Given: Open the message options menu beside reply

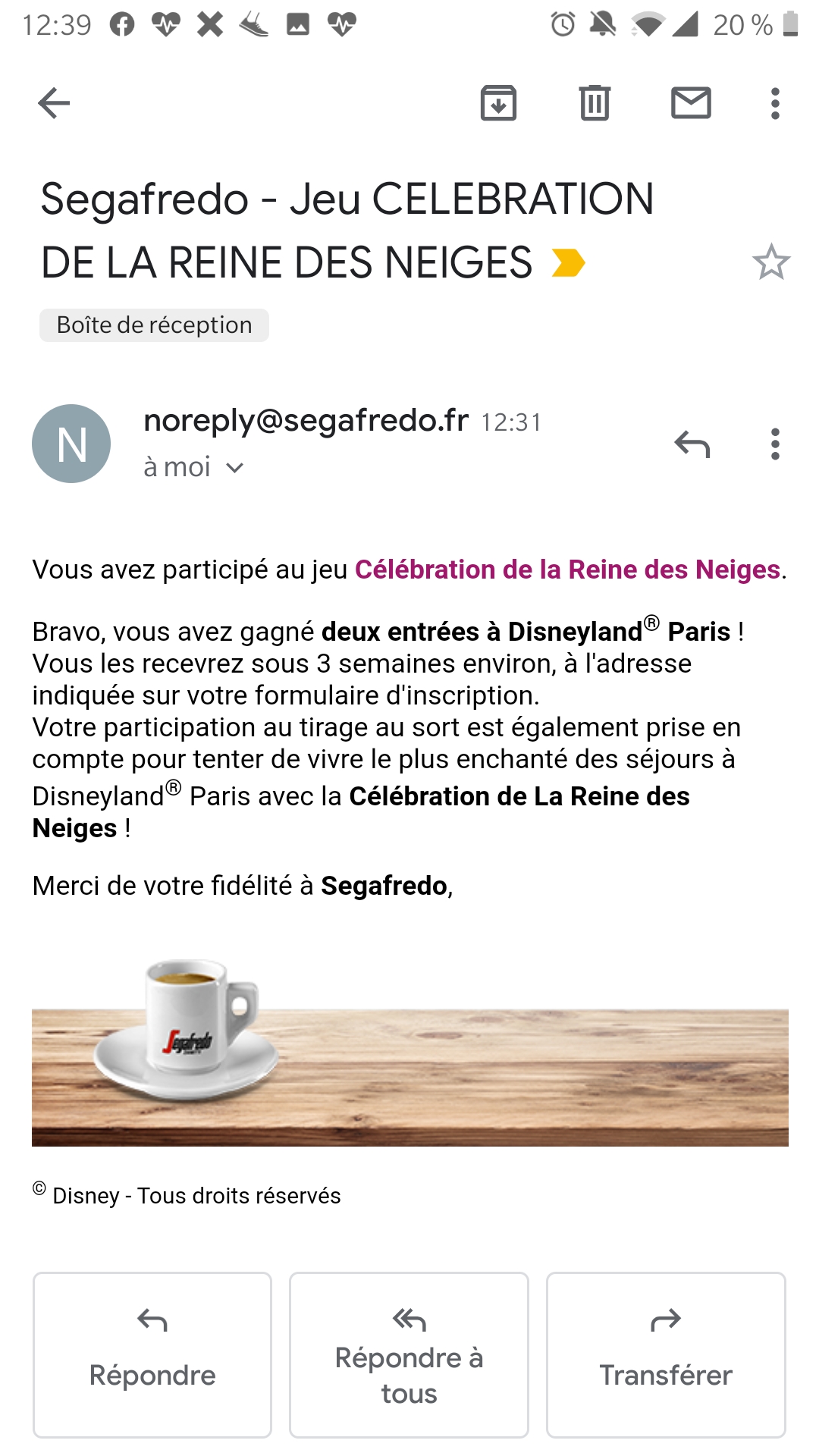Looking at the screenshot, I should pos(774,444).
